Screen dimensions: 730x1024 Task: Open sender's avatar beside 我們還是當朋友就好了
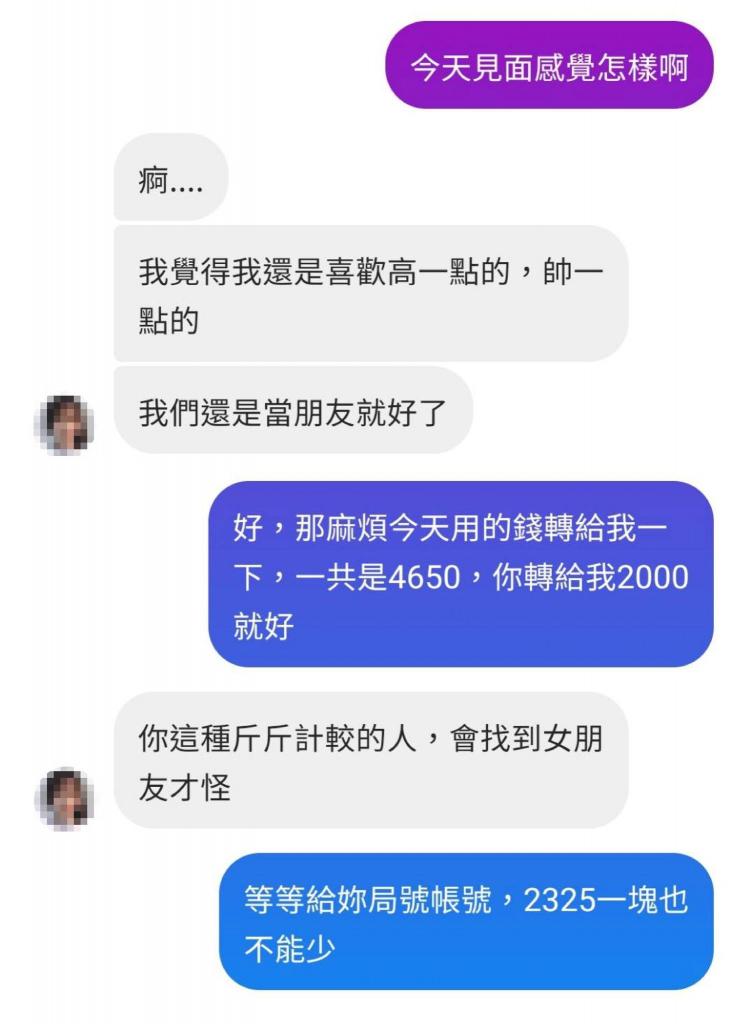[64, 423]
